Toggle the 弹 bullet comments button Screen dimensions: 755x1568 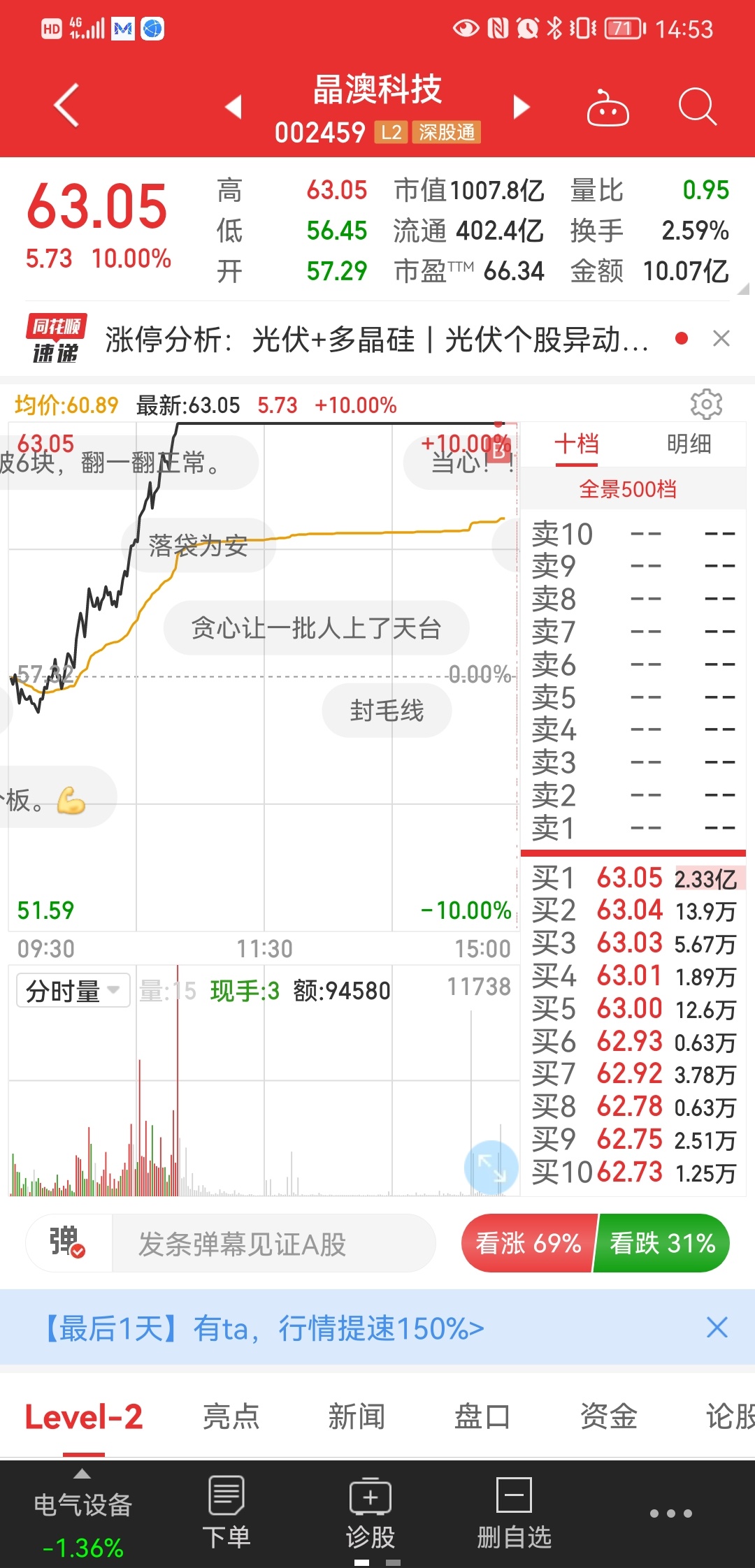coord(68,1242)
